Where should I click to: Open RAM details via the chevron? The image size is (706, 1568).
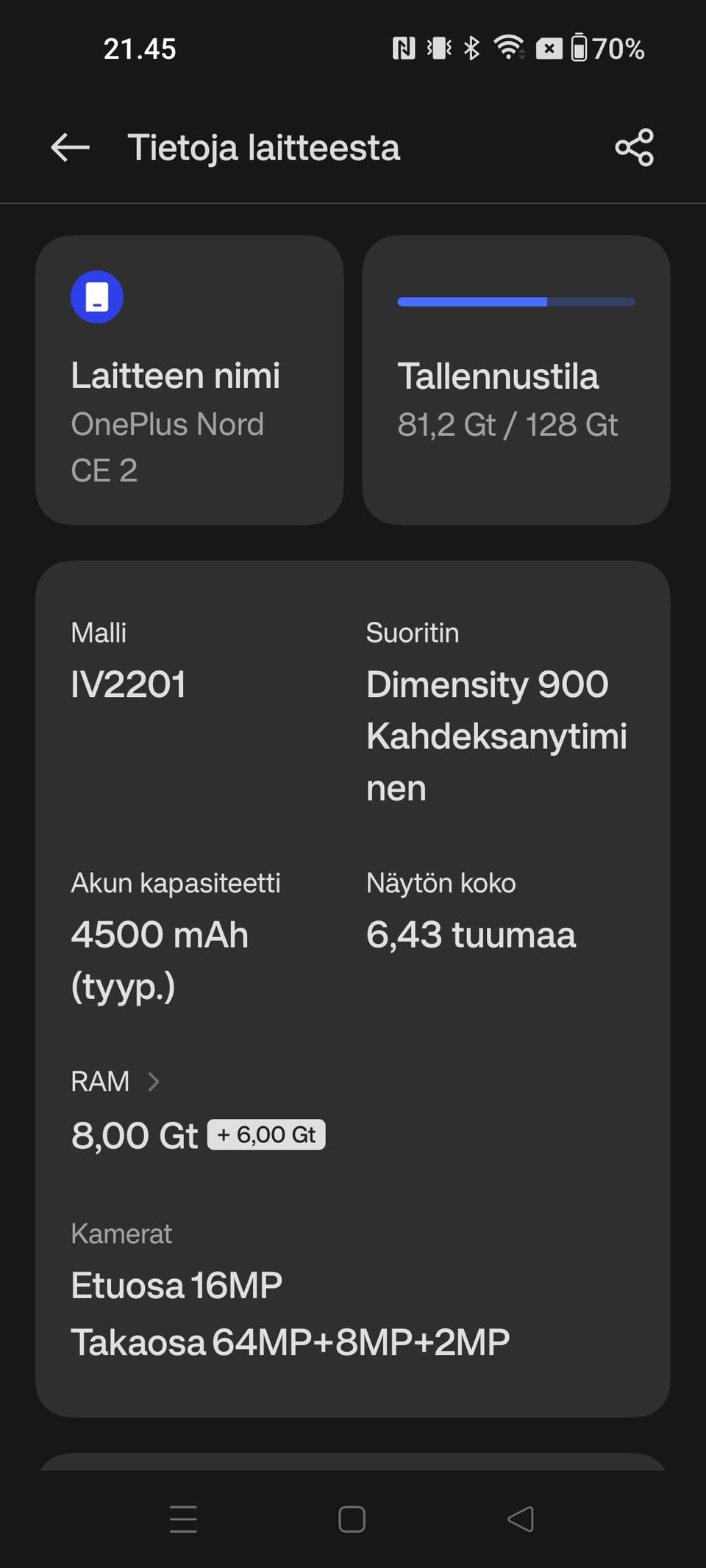pyautogui.click(x=153, y=1081)
